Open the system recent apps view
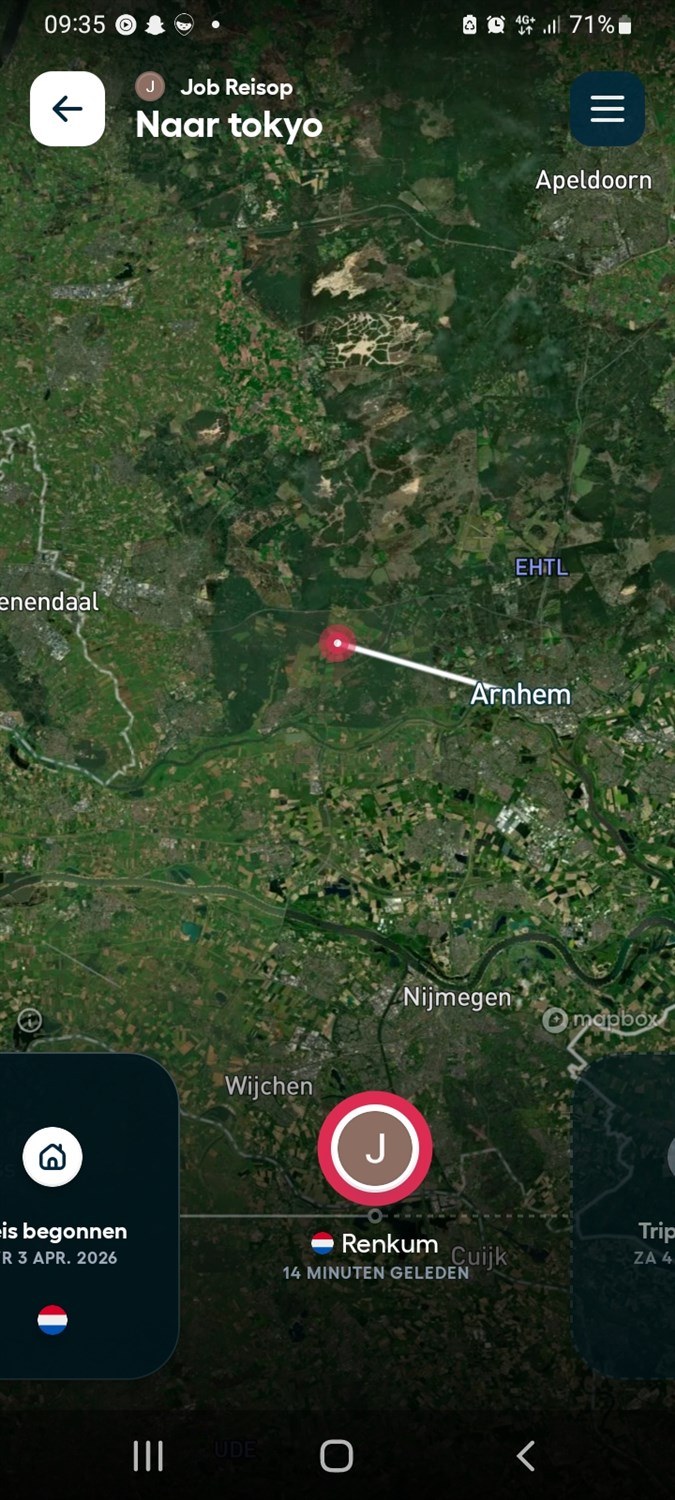 [148, 1456]
